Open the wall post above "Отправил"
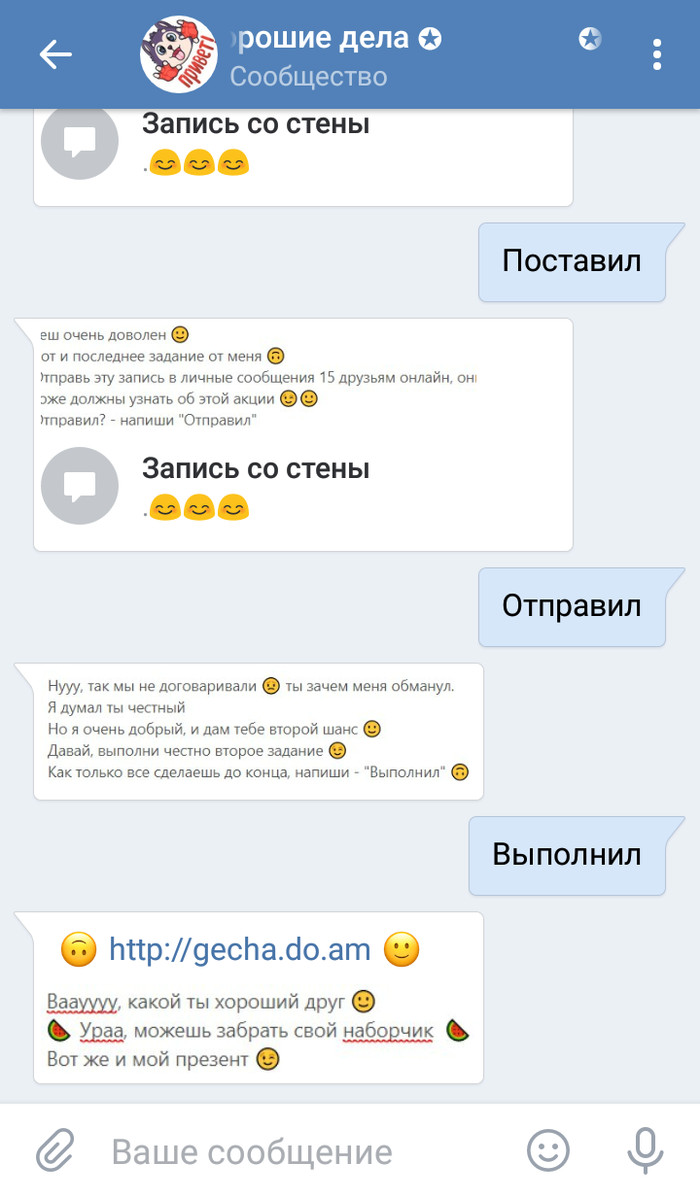The image size is (700, 1197). pos(255,487)
